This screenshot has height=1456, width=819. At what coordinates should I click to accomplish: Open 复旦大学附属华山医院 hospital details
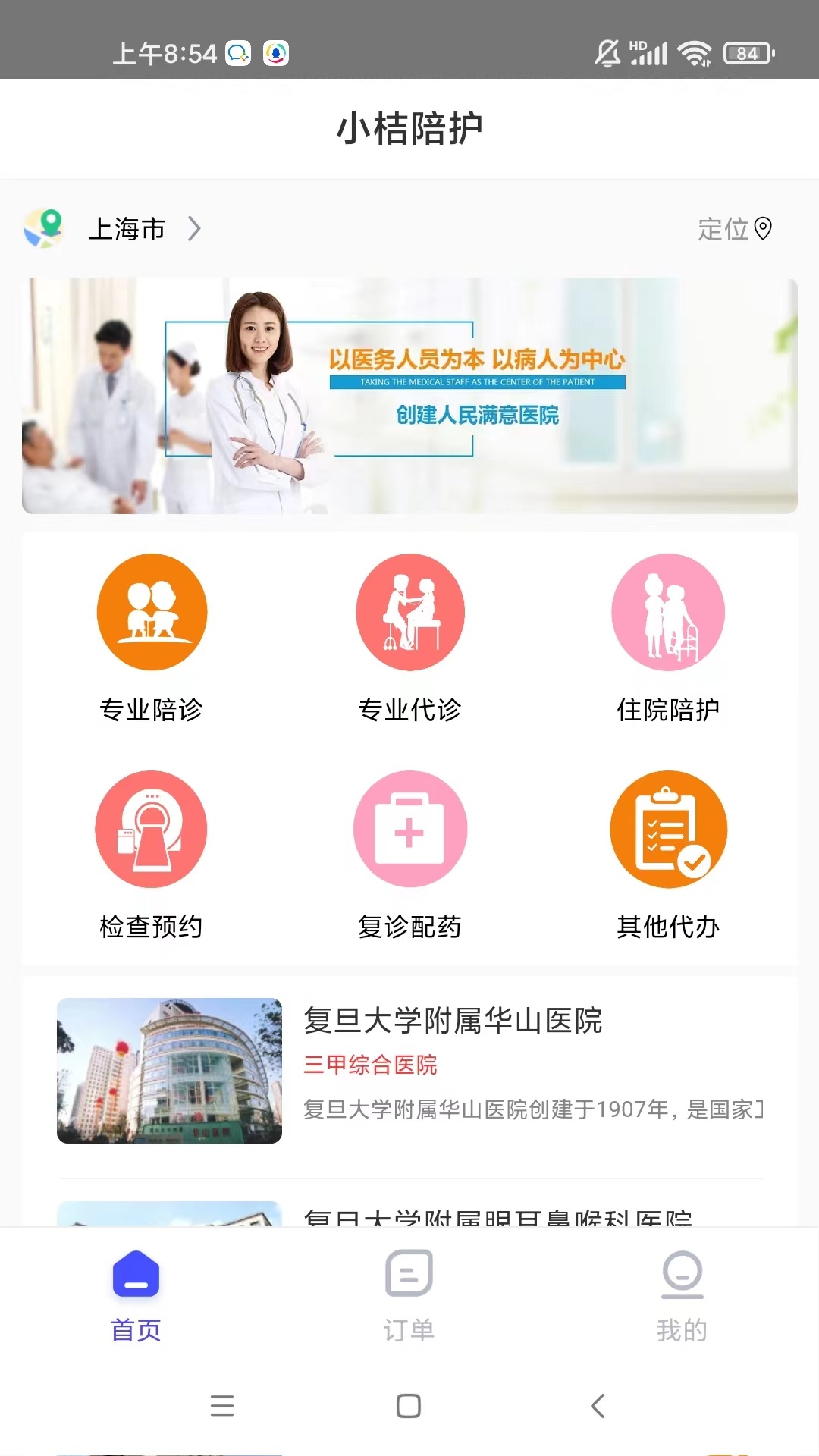(455, 1021)
